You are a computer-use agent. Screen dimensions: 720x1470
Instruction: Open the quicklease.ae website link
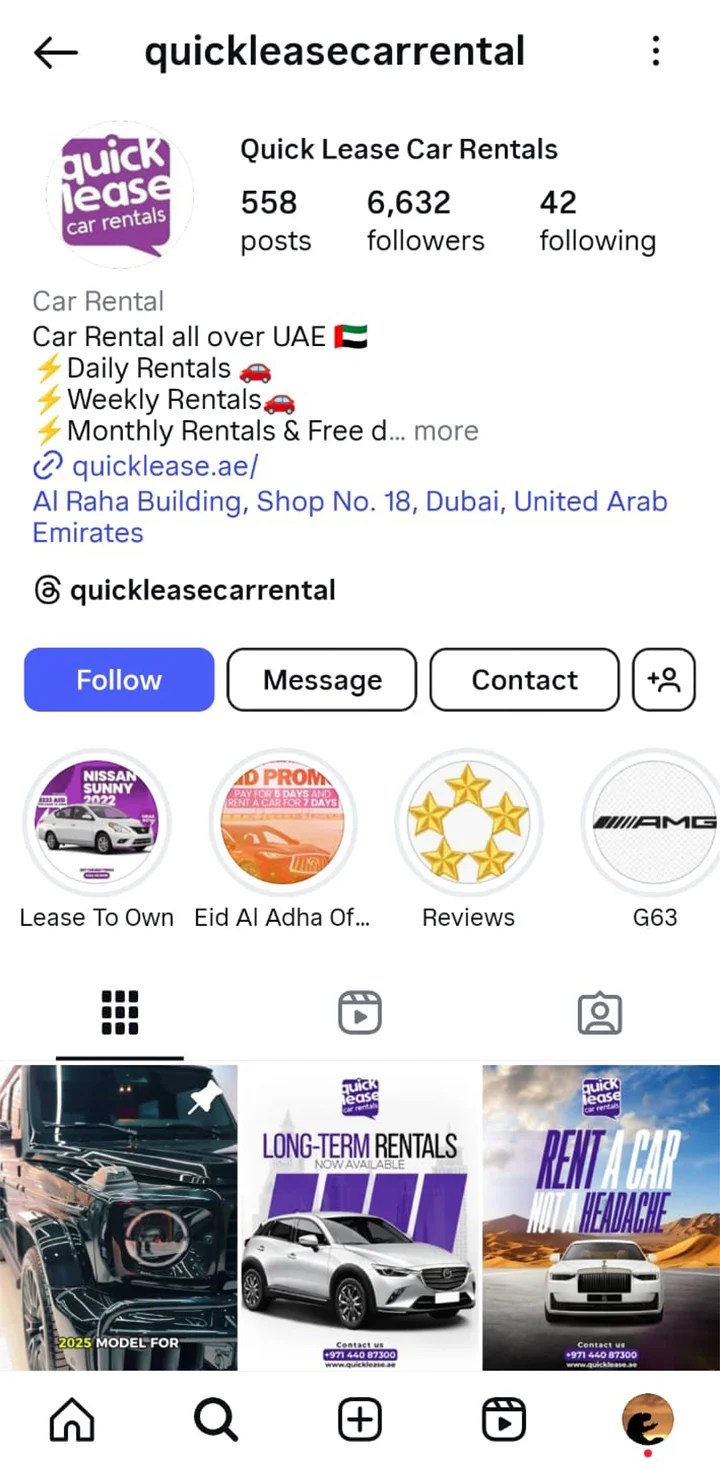165,465
